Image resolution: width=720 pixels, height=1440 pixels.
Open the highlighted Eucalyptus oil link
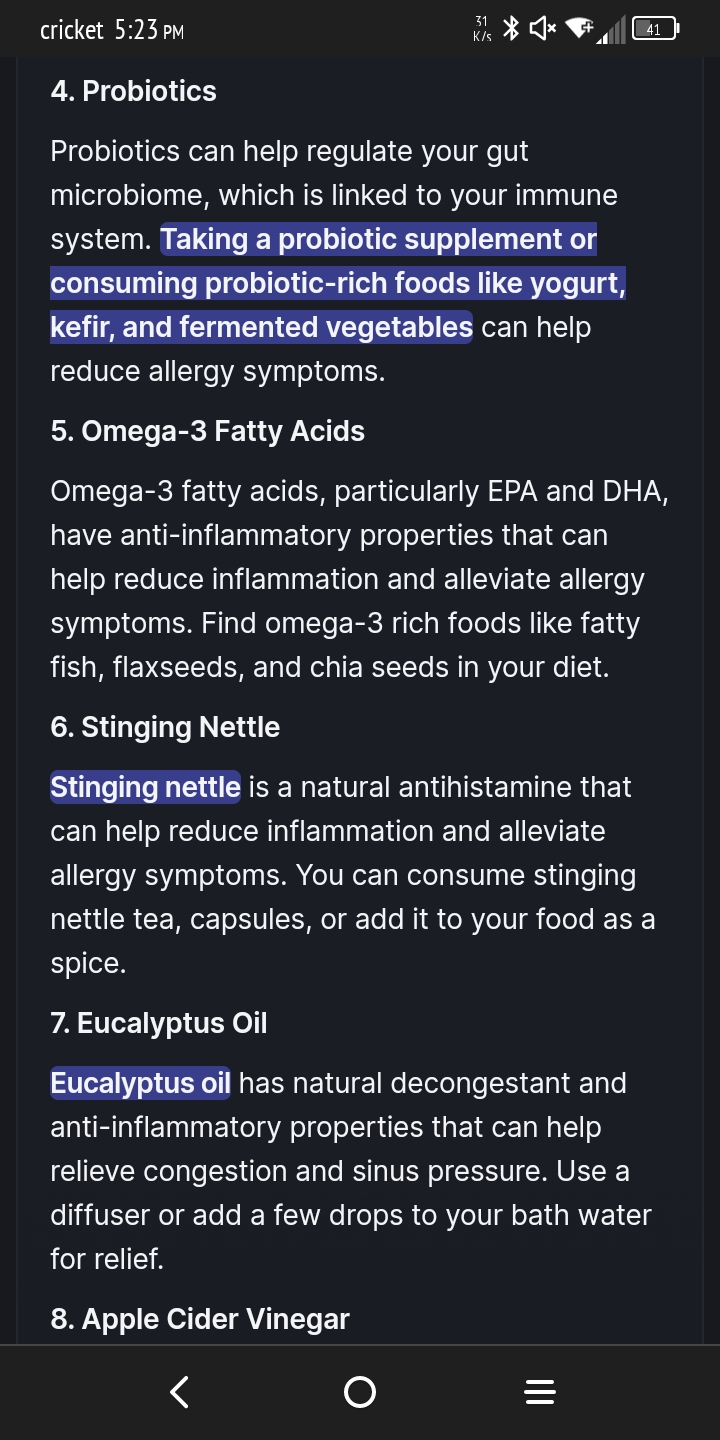[x=141, y=1083]
